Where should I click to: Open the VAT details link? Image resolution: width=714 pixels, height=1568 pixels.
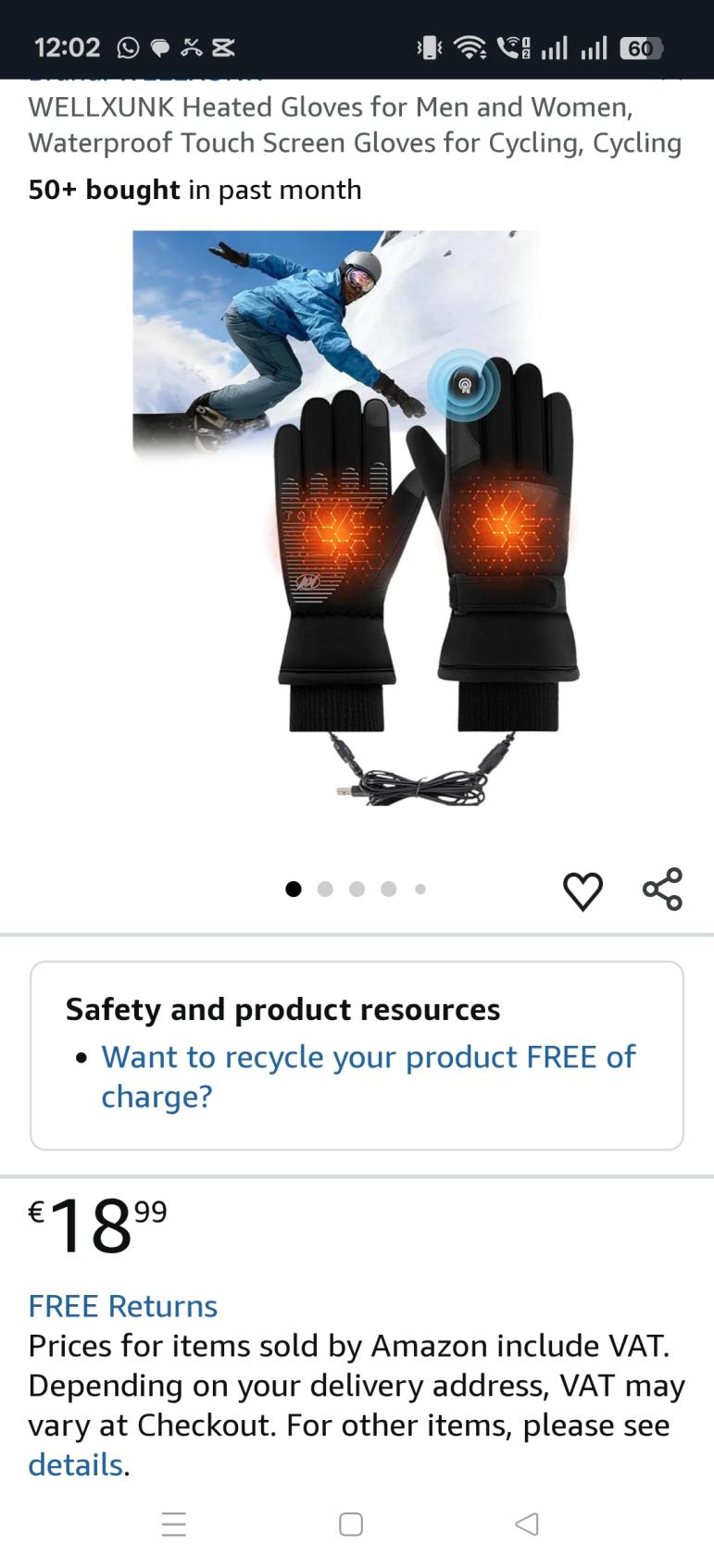[75, 1464]
